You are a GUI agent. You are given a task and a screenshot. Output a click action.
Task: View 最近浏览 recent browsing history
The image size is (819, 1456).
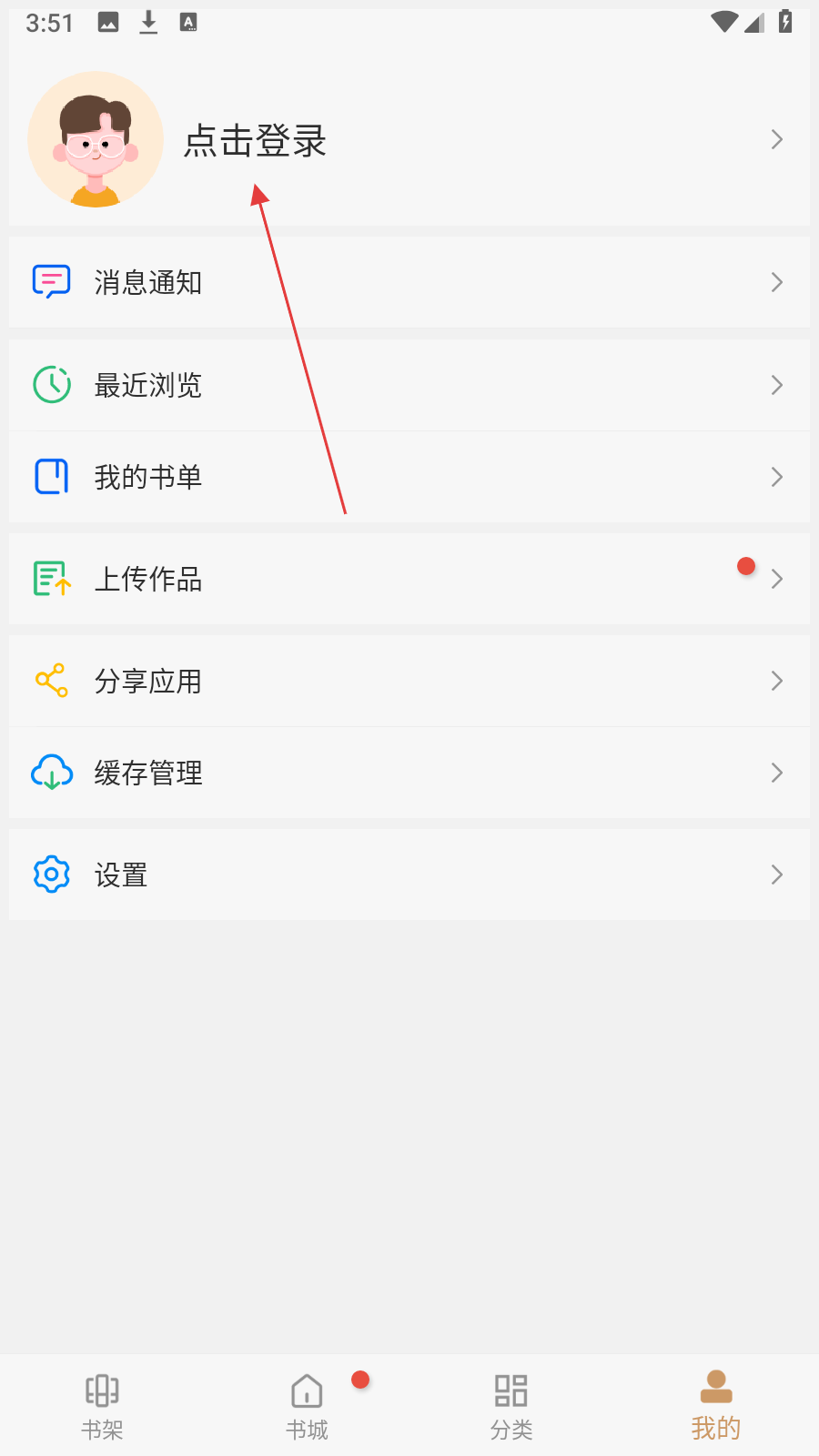click(x=147, y=386)
